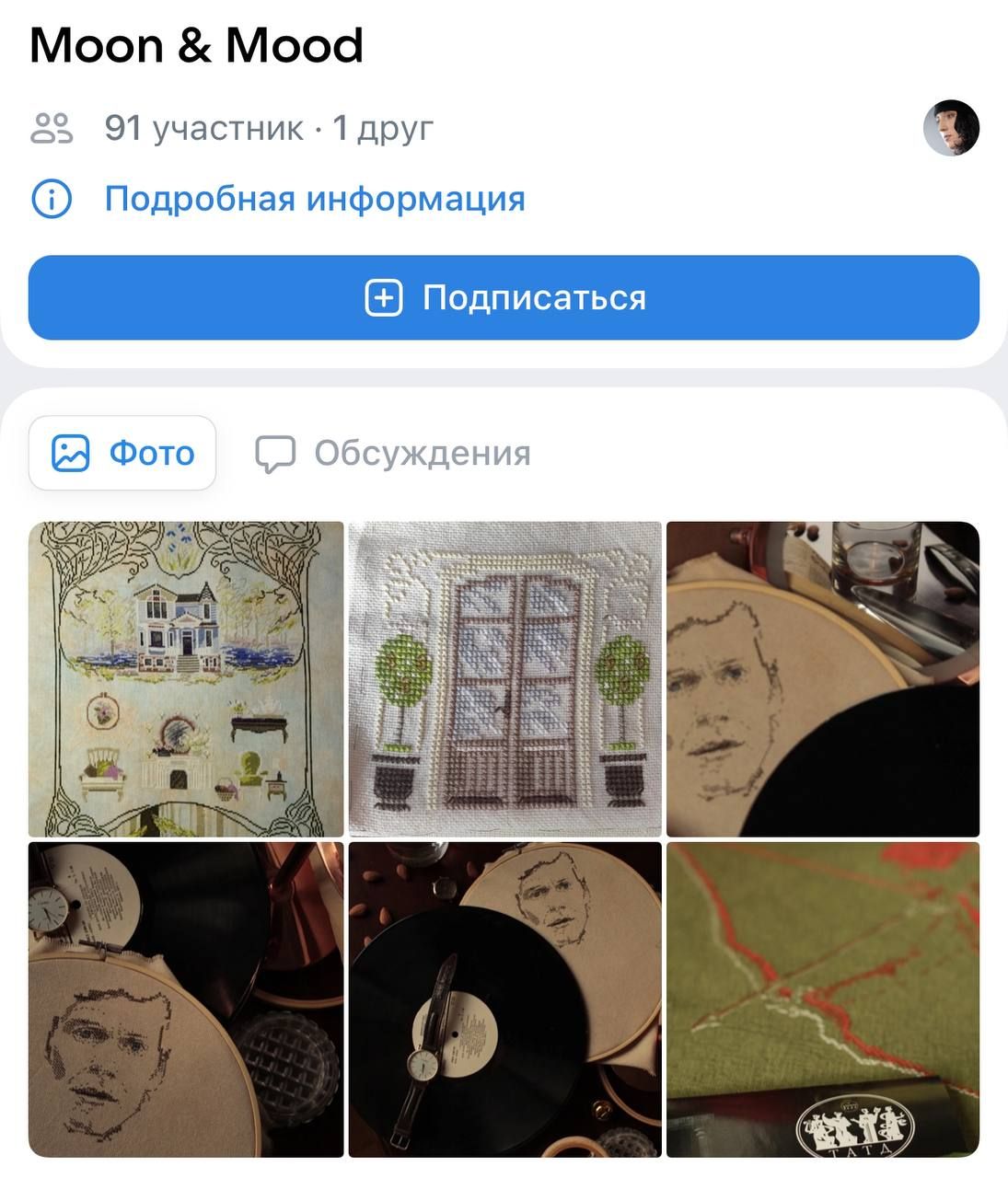View the vinyl record with wristwatch photo

tap(504, 999)
